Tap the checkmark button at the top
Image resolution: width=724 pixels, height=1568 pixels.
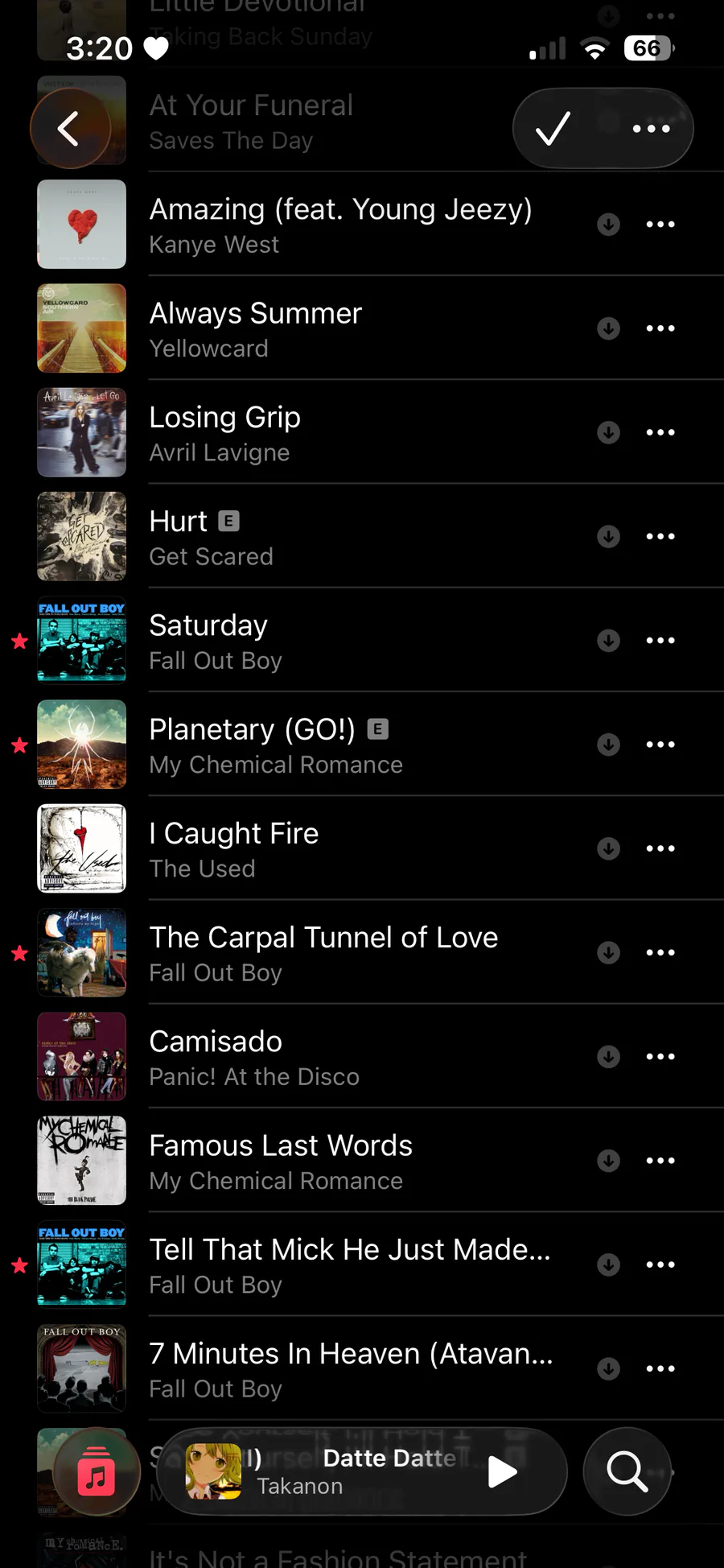(553, 129)
